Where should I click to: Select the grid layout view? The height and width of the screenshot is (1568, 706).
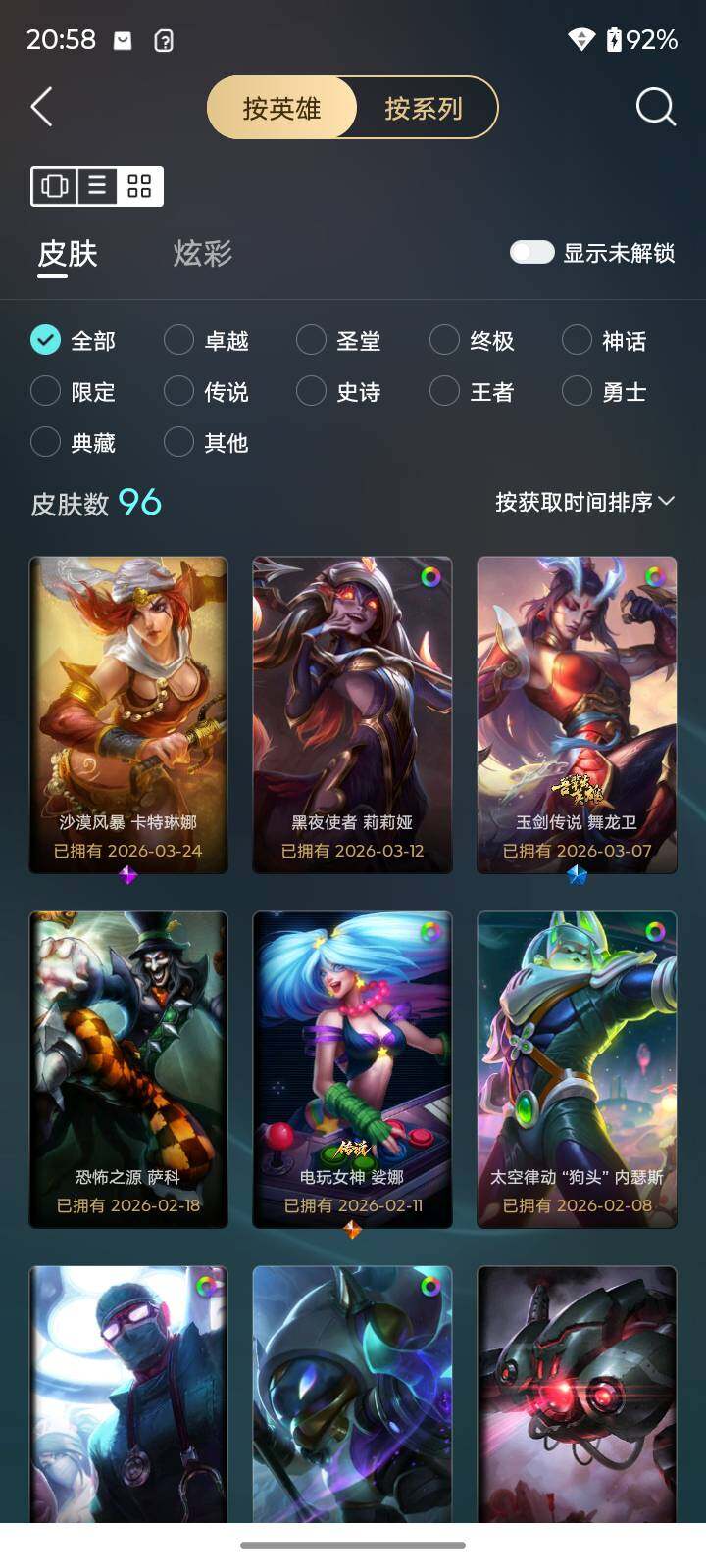click(139, 186)
